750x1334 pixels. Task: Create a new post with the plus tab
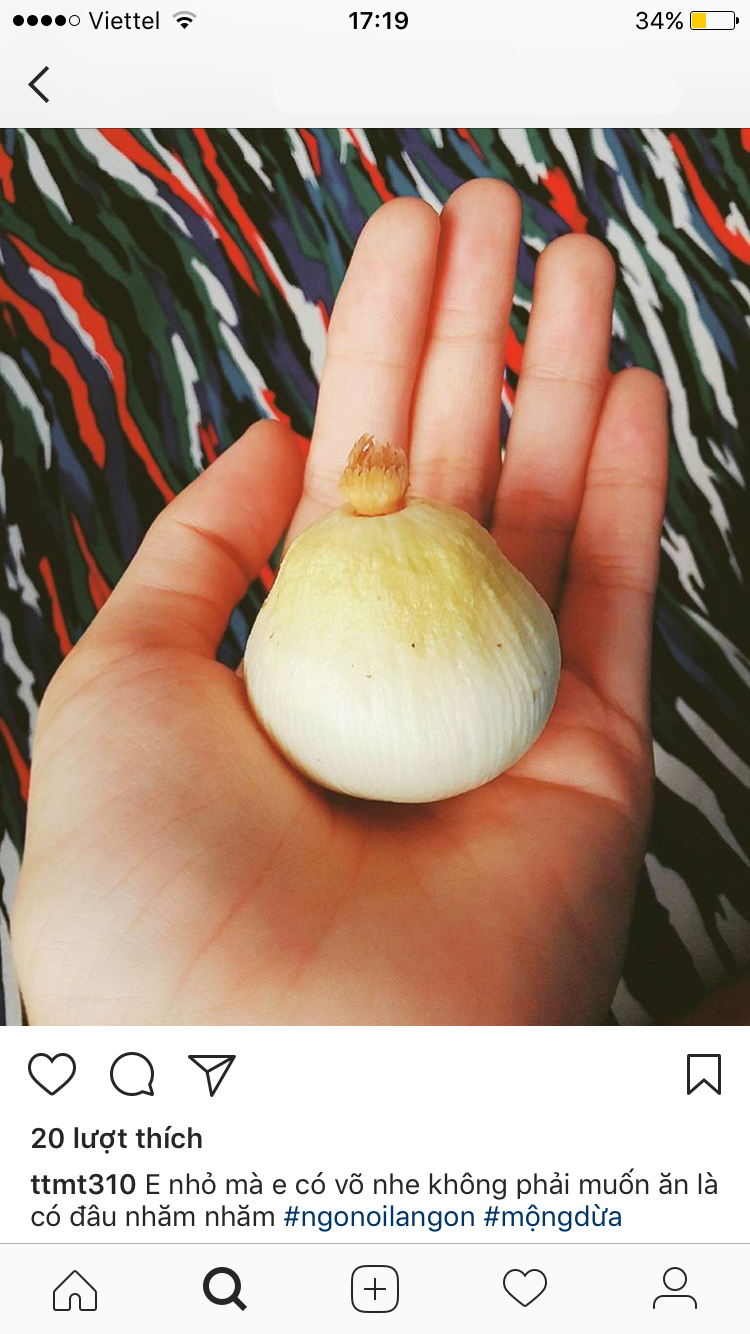[x=375, y=1289]
